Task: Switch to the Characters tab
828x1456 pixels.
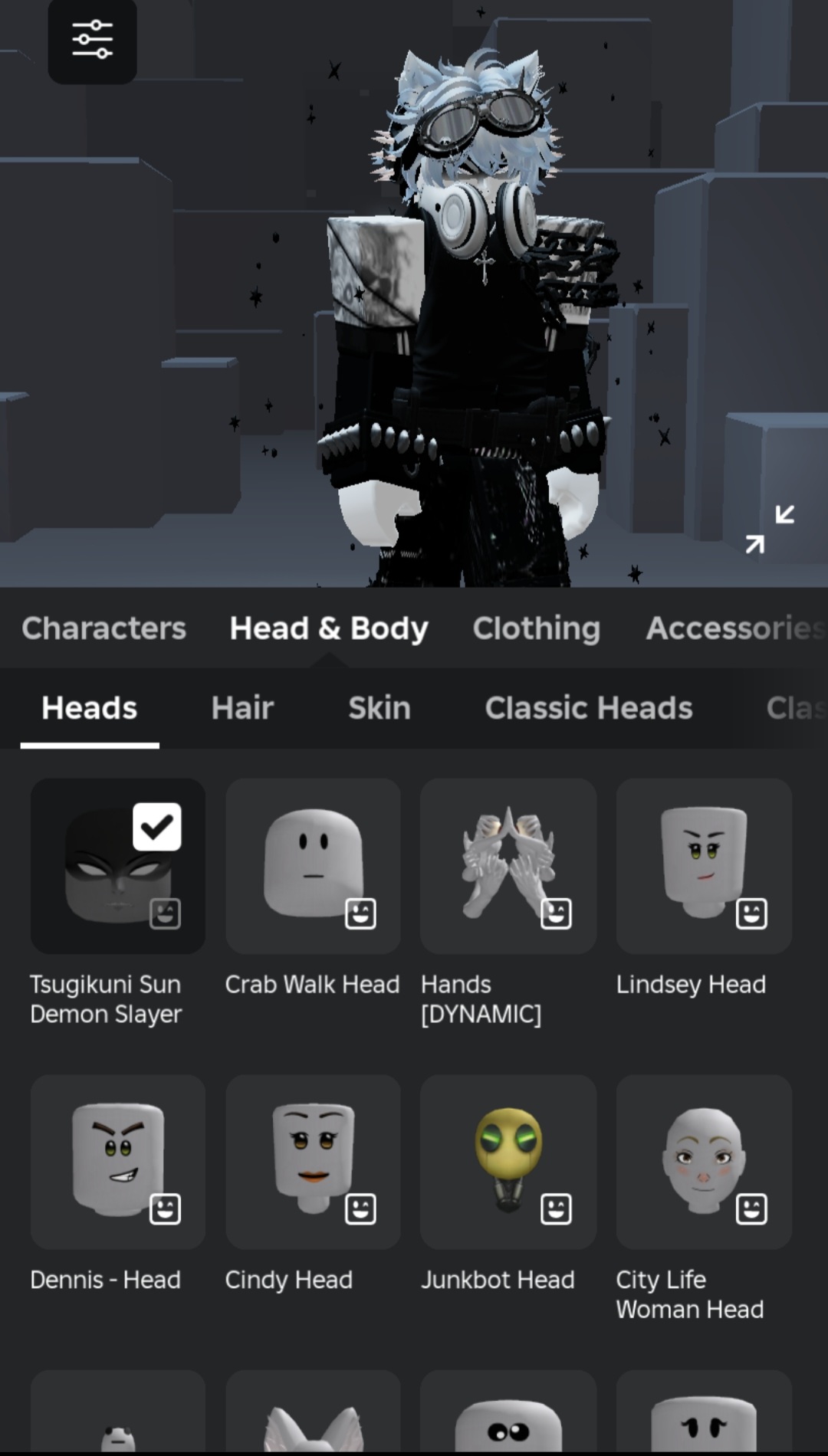Action: [103, 628]
